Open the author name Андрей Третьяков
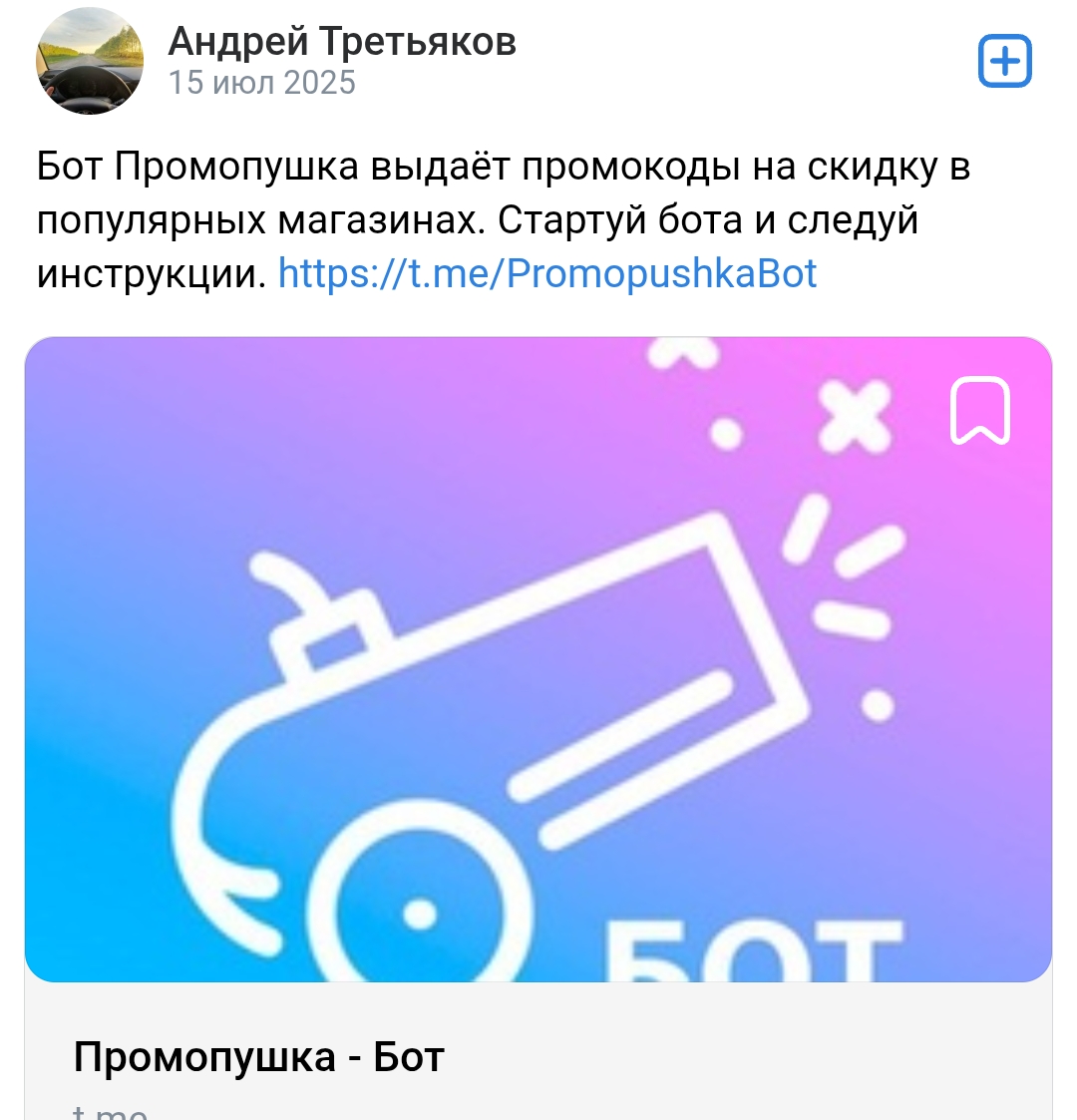Image resolution: width=1077 pixels, height=1120 pixels. tap(342, 41)
